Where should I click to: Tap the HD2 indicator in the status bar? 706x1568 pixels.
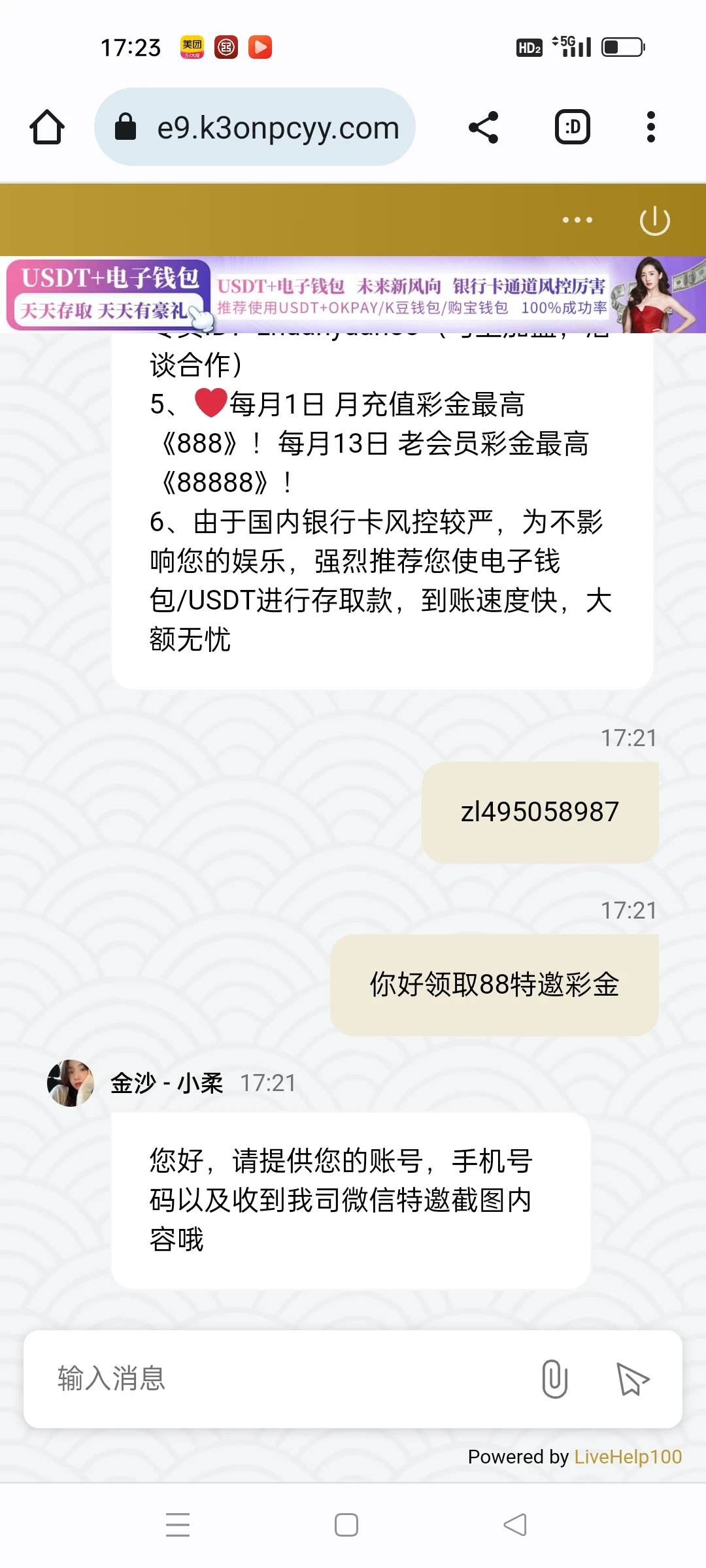point(531,46)
